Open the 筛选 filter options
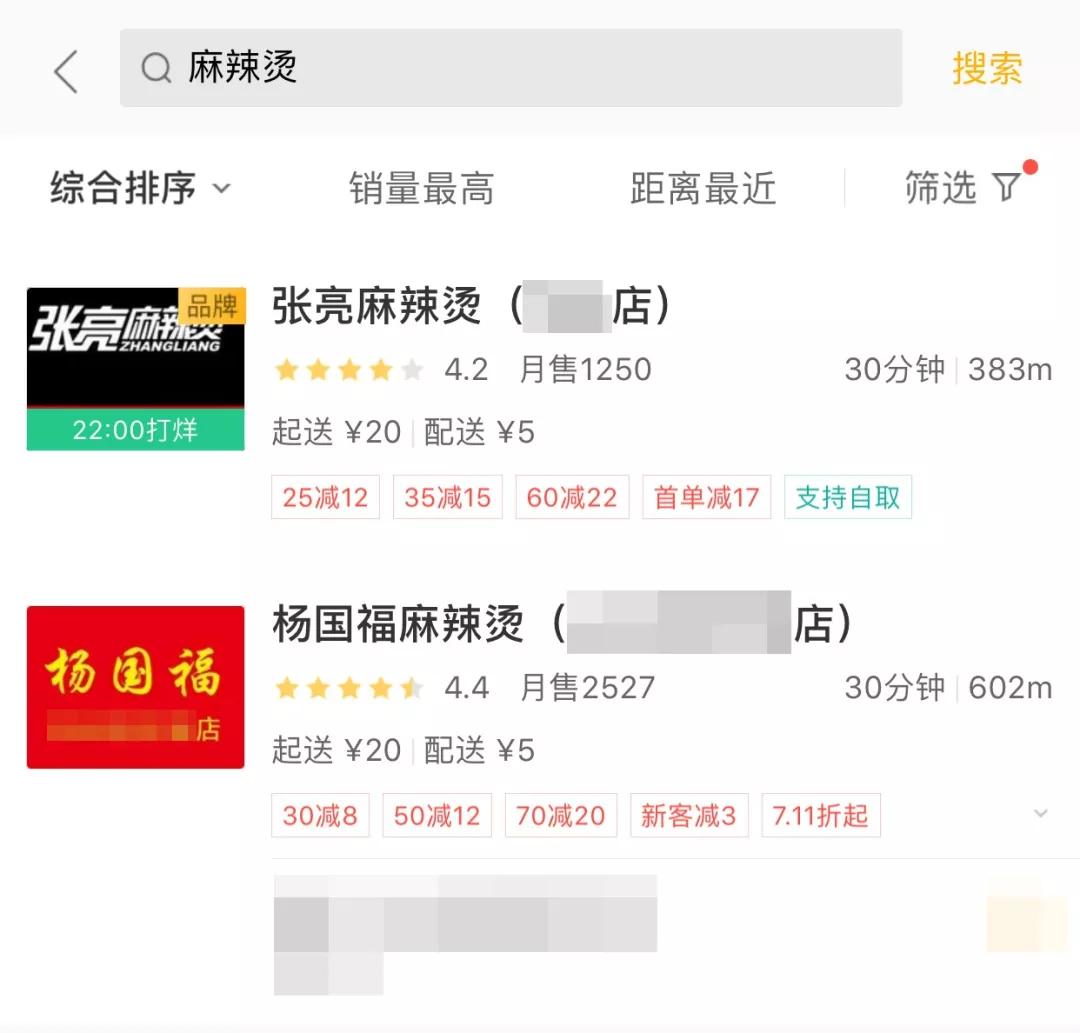 click(x=970, y=187)
